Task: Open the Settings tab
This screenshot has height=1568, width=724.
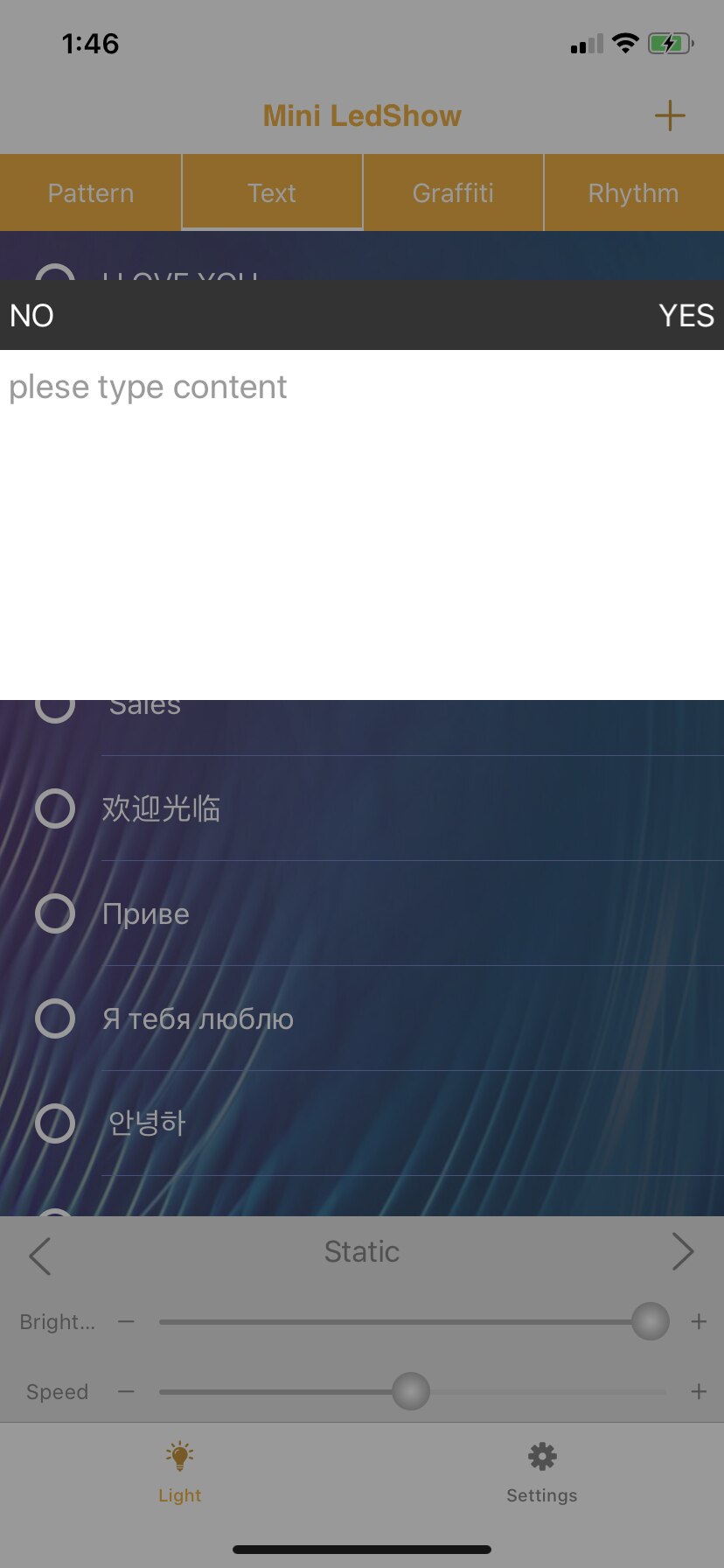Action: tap(542, 1472)
